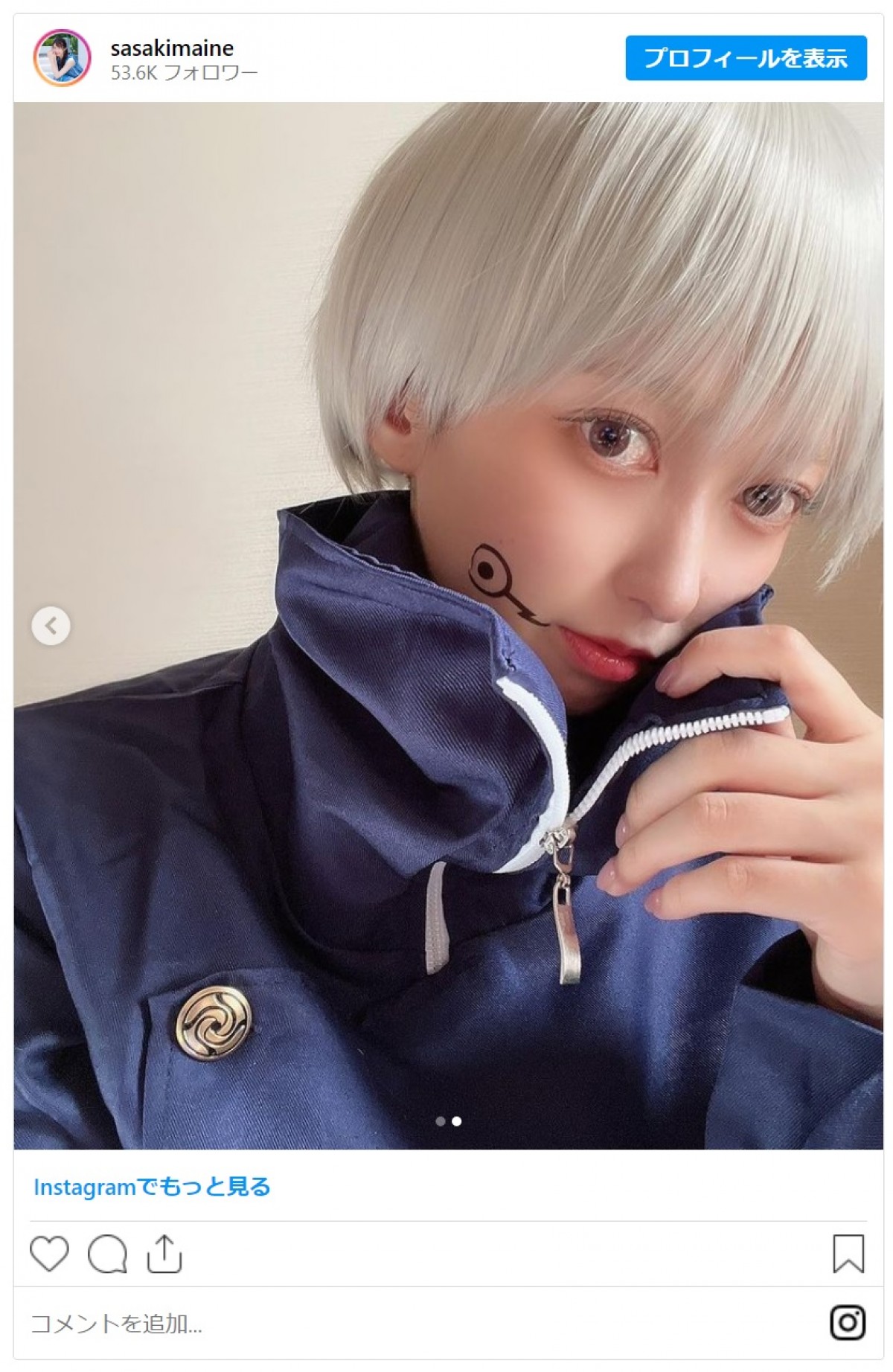The height and width of the screenshot is (1372, 893).
Task: Open sasakimaine's profile picture
Action: 62,58
